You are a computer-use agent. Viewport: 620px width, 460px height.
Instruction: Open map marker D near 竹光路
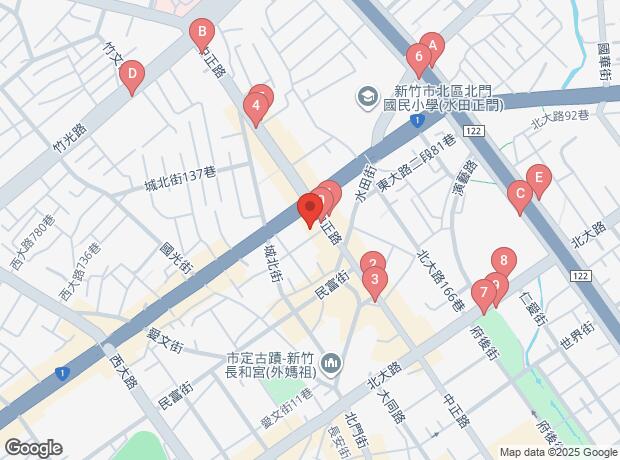coord(132,76)
